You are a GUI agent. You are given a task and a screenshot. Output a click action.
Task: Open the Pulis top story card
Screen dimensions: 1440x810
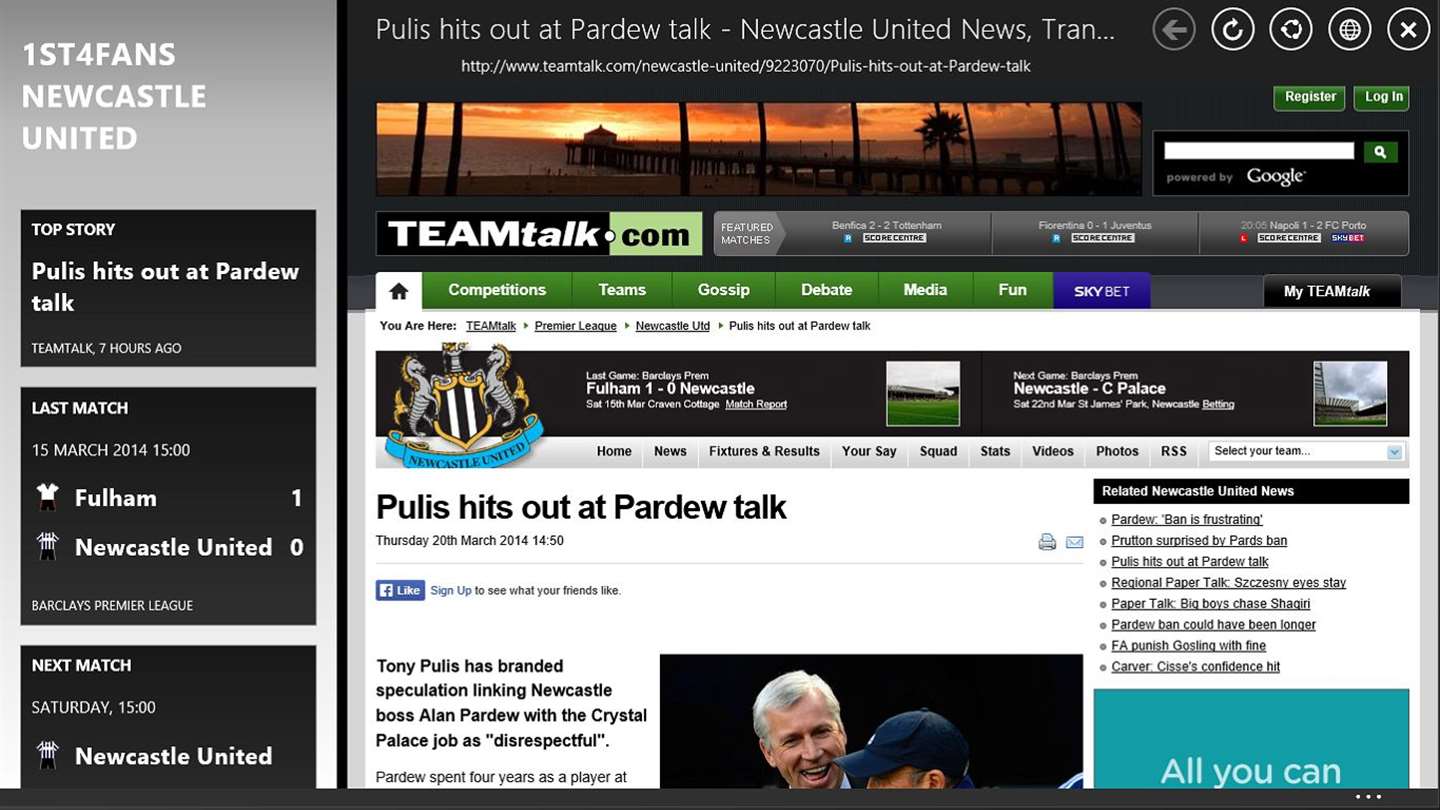(168, 287)
